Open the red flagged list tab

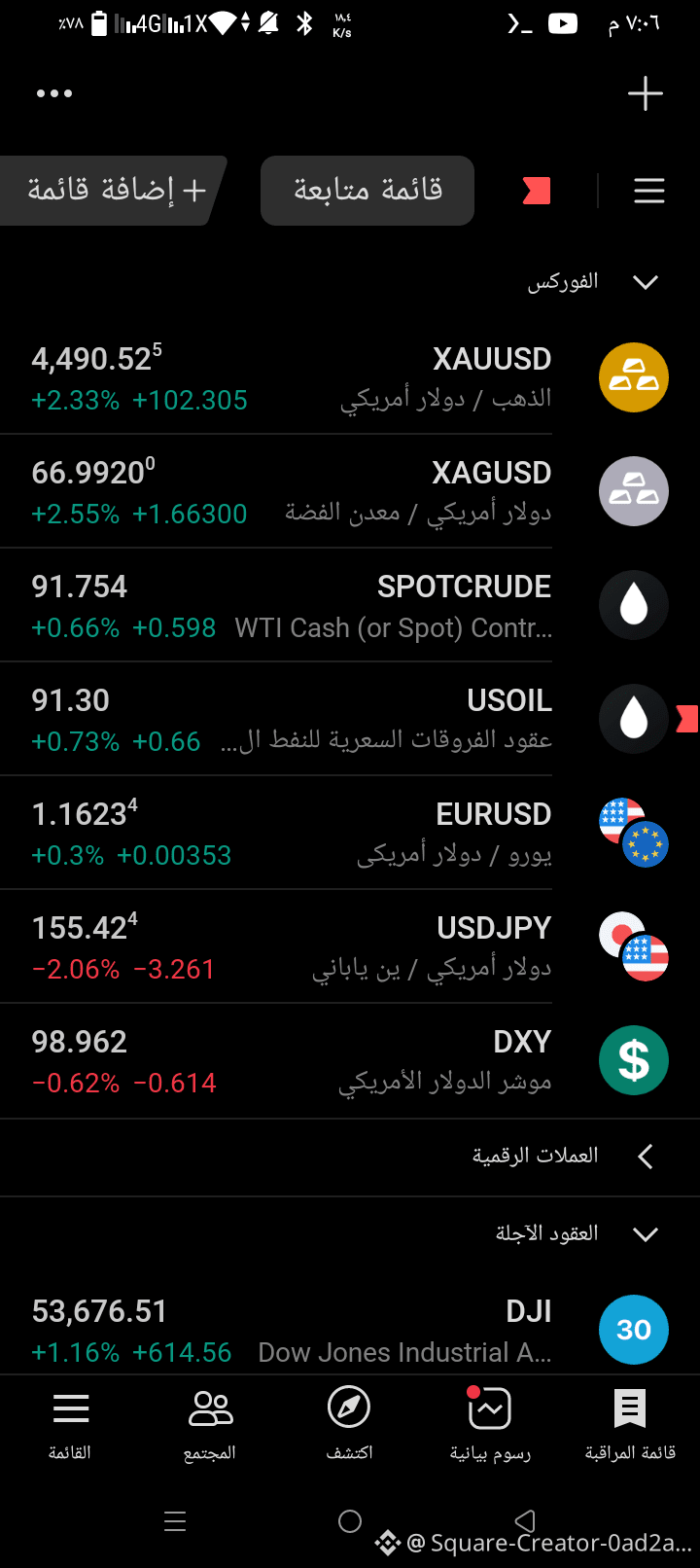click(537, 191)
